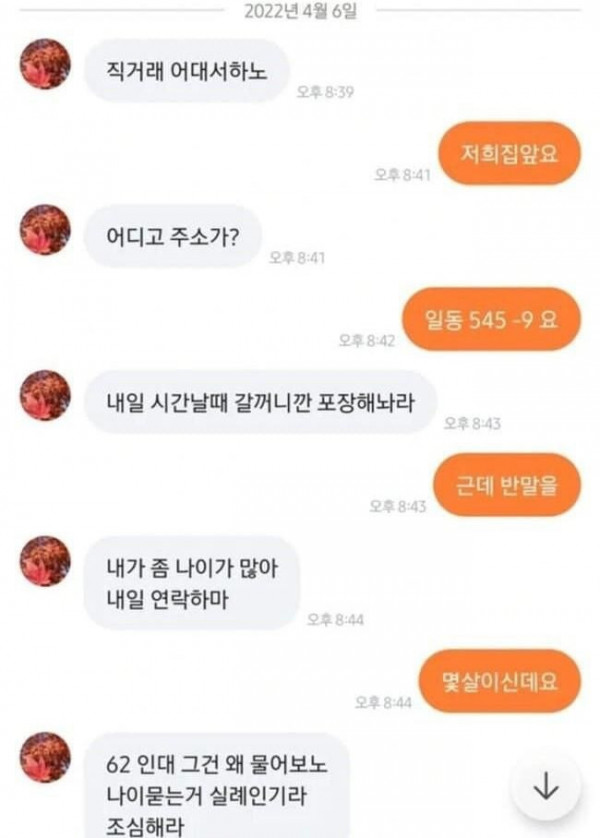
Task: Open the avatar next to 62 인대 message
Action: [45, 757]
